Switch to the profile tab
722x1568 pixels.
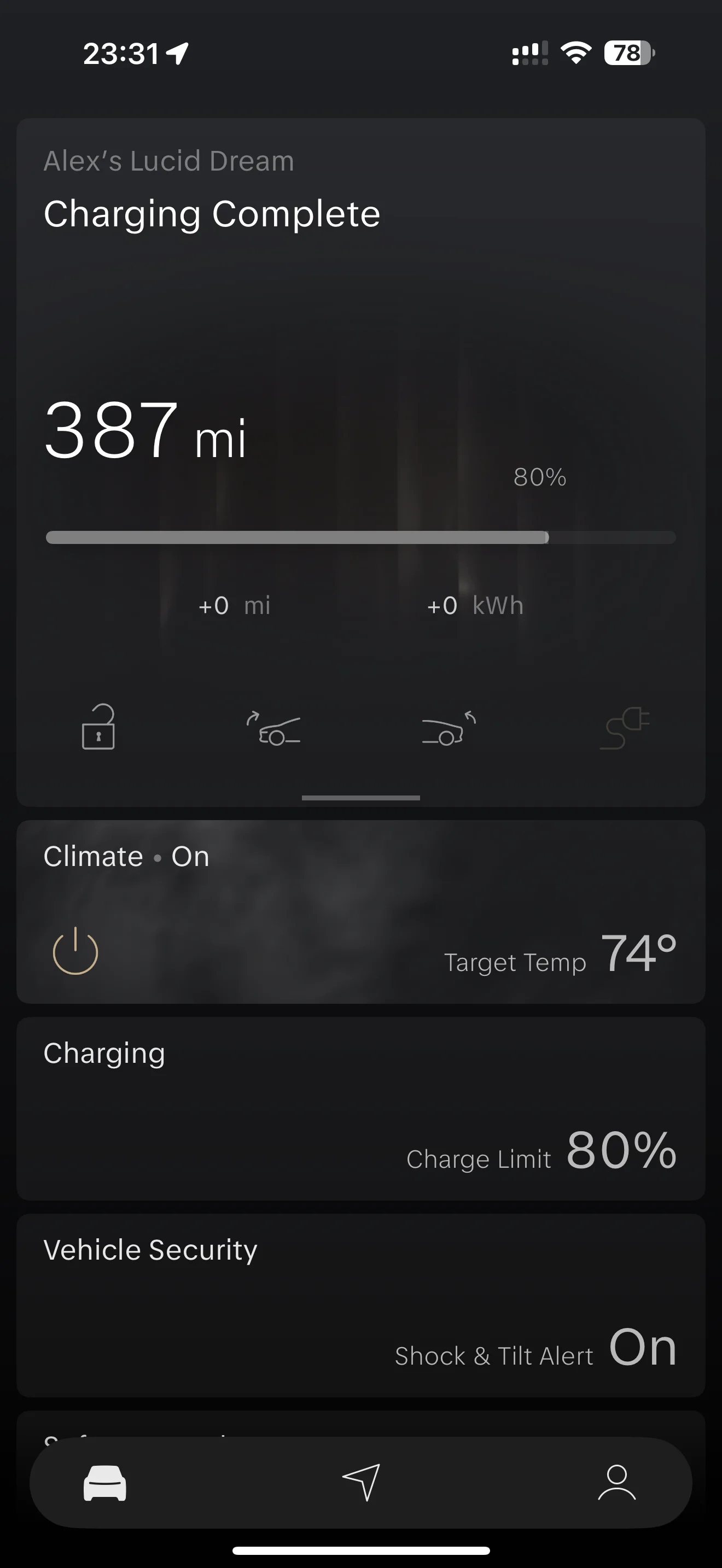(x=616, y=1482)
